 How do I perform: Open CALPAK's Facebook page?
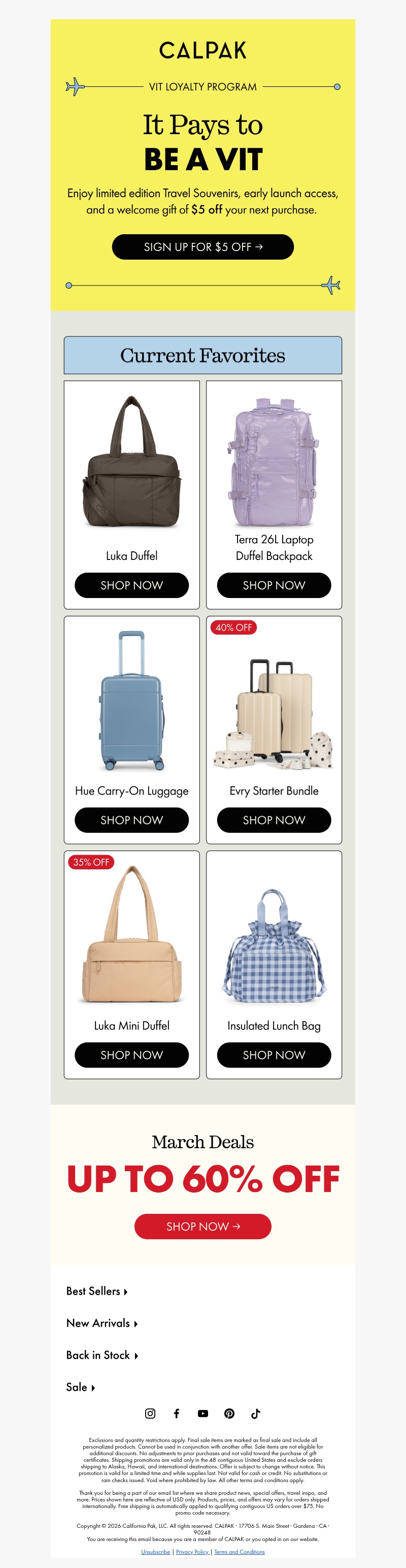(176, 1414)
